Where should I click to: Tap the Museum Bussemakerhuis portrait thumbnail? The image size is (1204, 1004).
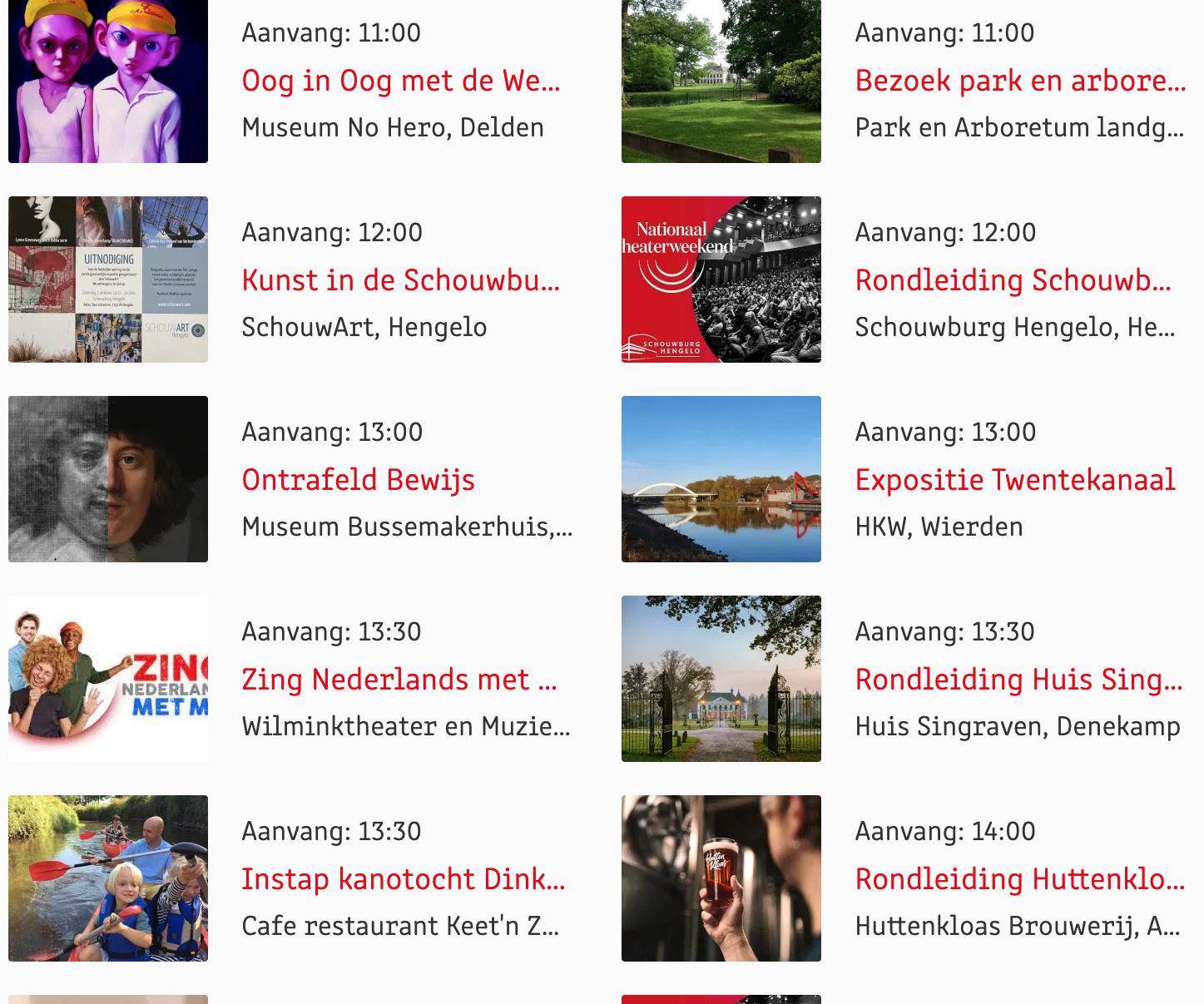108,479
